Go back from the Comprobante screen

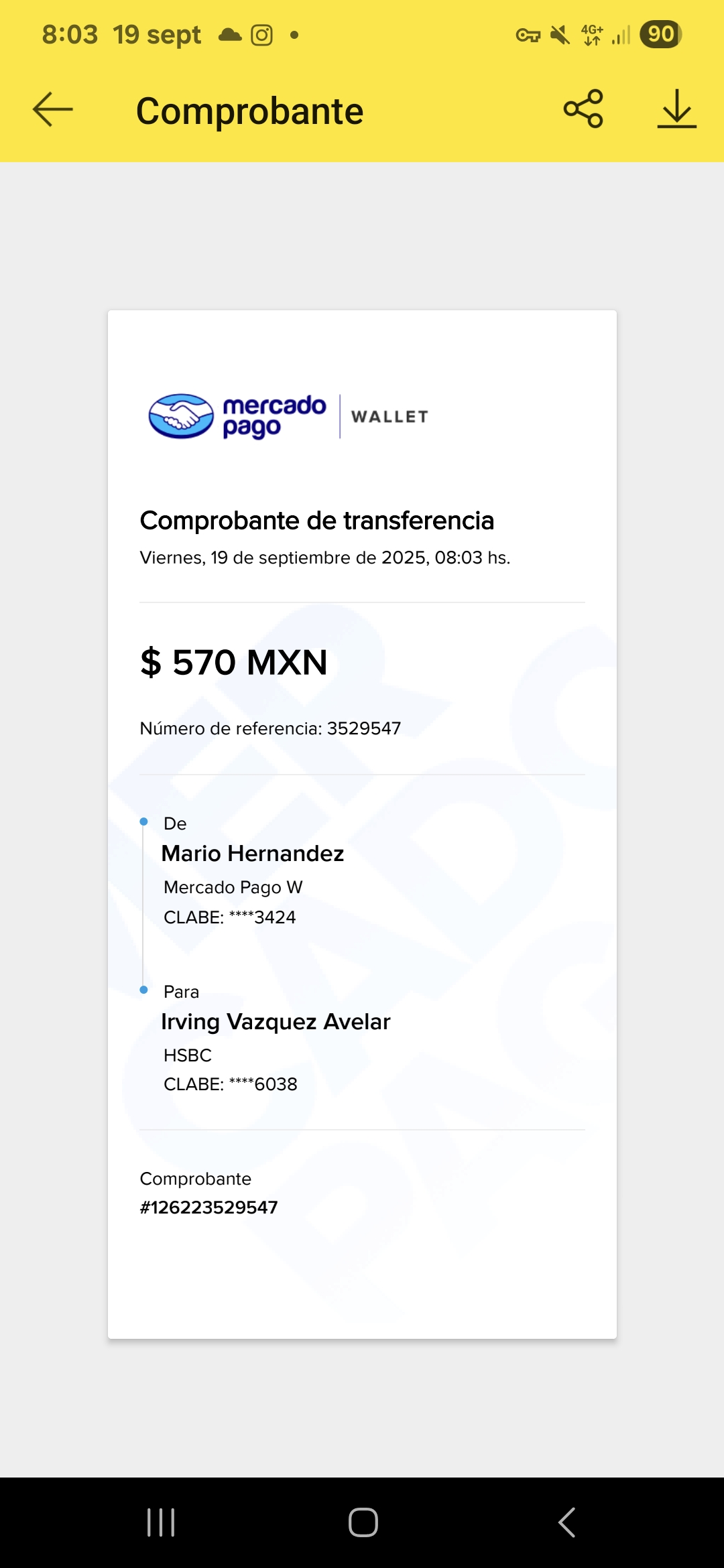click(52, 109)
